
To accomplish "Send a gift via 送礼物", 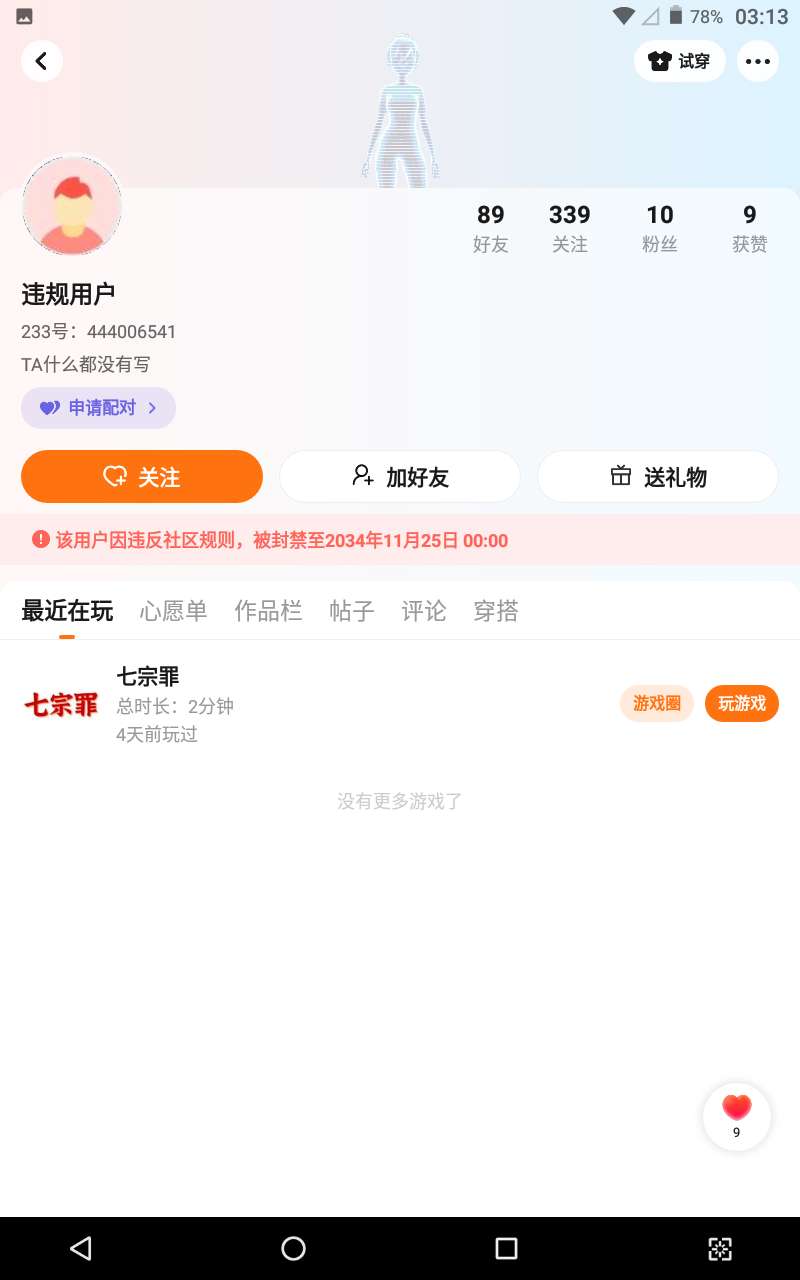I will [x=658, y=477].
